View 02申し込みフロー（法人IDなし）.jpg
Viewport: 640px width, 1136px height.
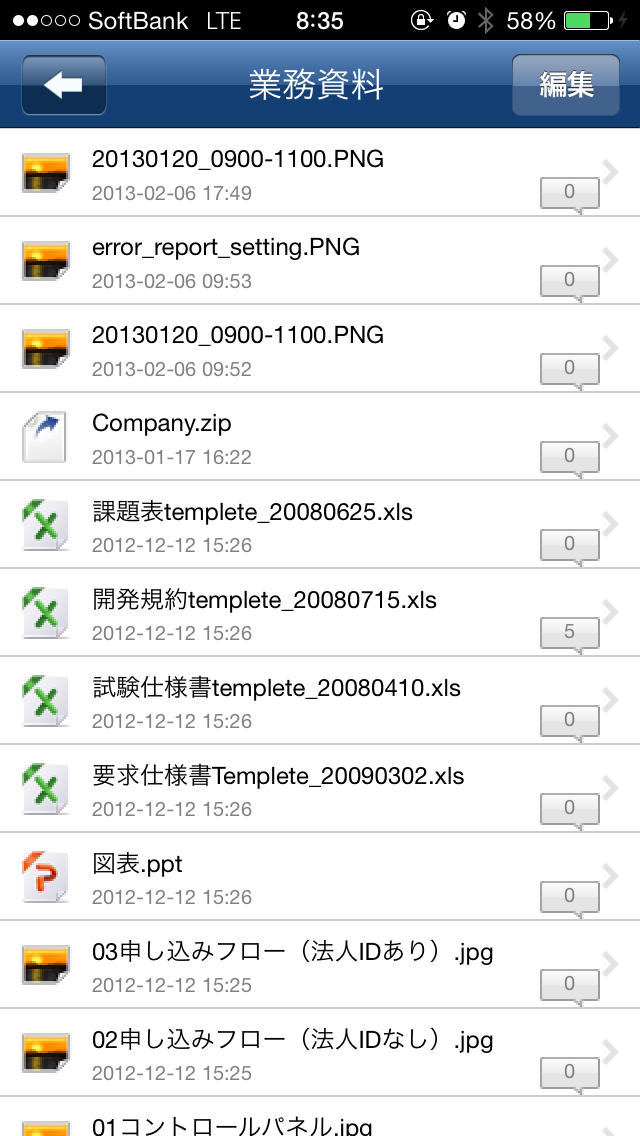coord(300,1053)
